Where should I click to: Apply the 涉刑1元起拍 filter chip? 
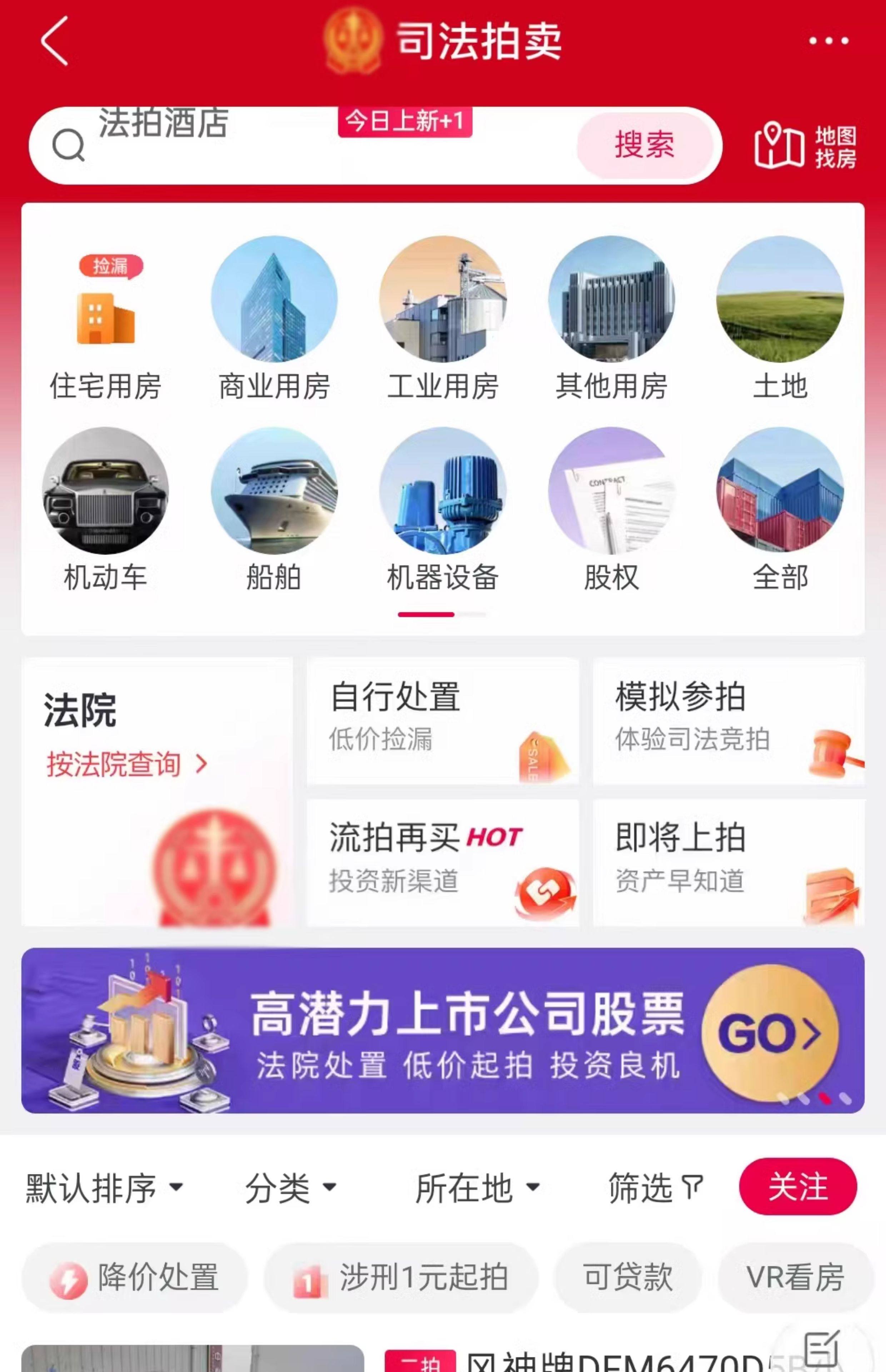(x=401, y=1277)
